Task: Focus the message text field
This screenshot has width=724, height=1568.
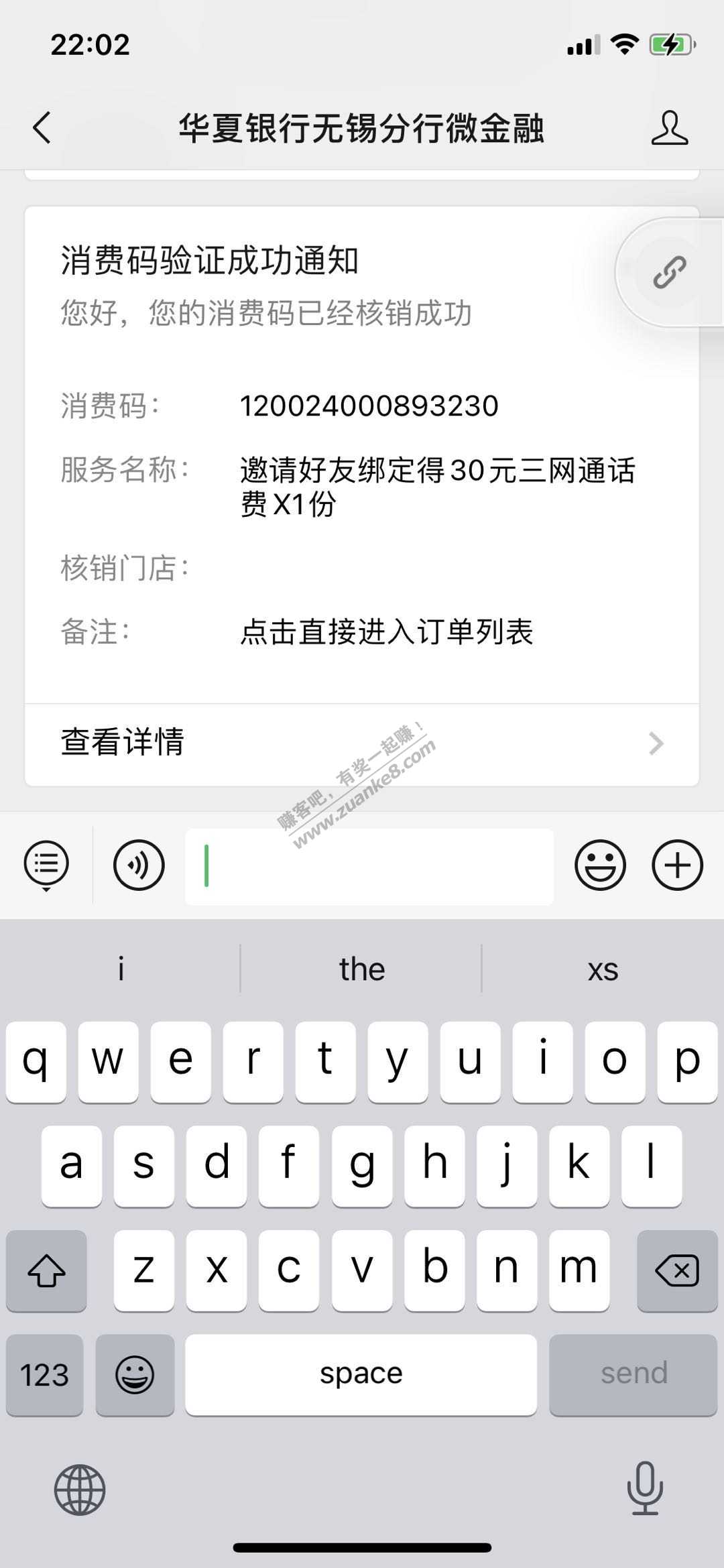Action: coord(369,866)
